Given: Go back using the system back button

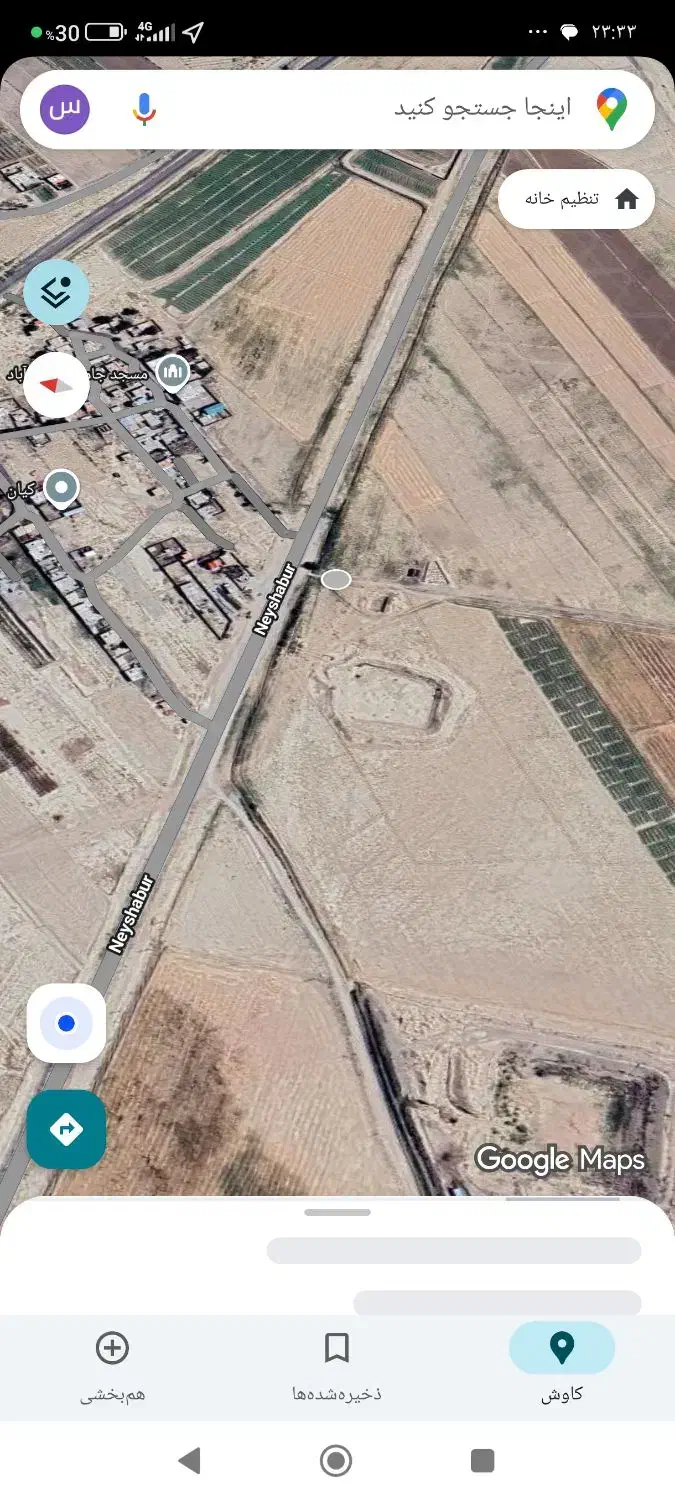Looking at the screenshot, I should [x=189, y=1461].
